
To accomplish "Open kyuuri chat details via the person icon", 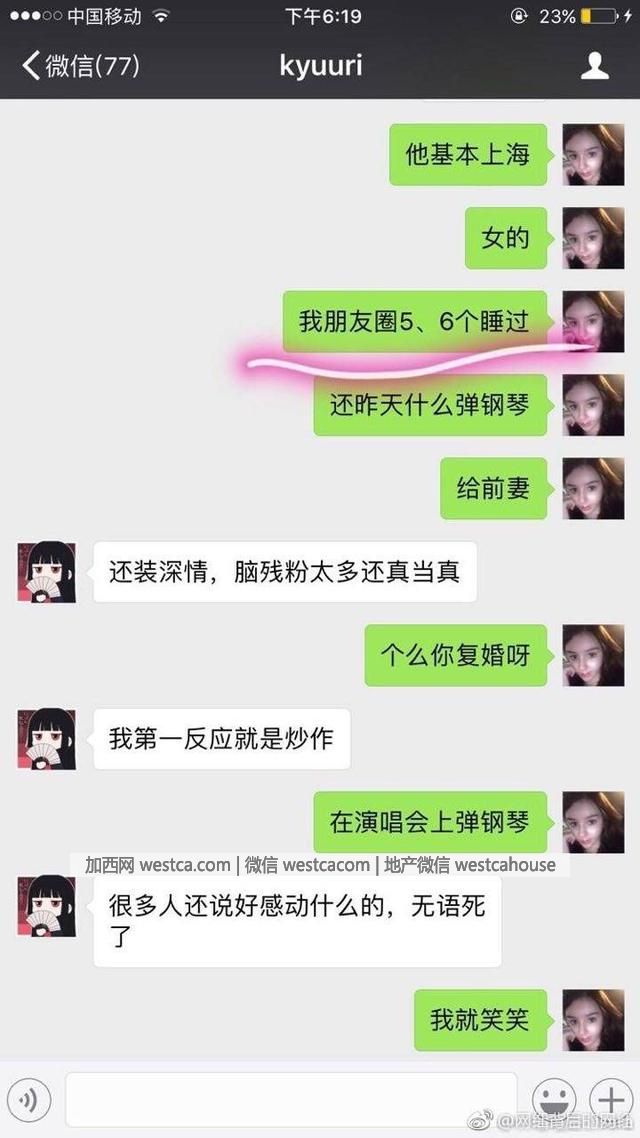I will [x=595, y=66].
